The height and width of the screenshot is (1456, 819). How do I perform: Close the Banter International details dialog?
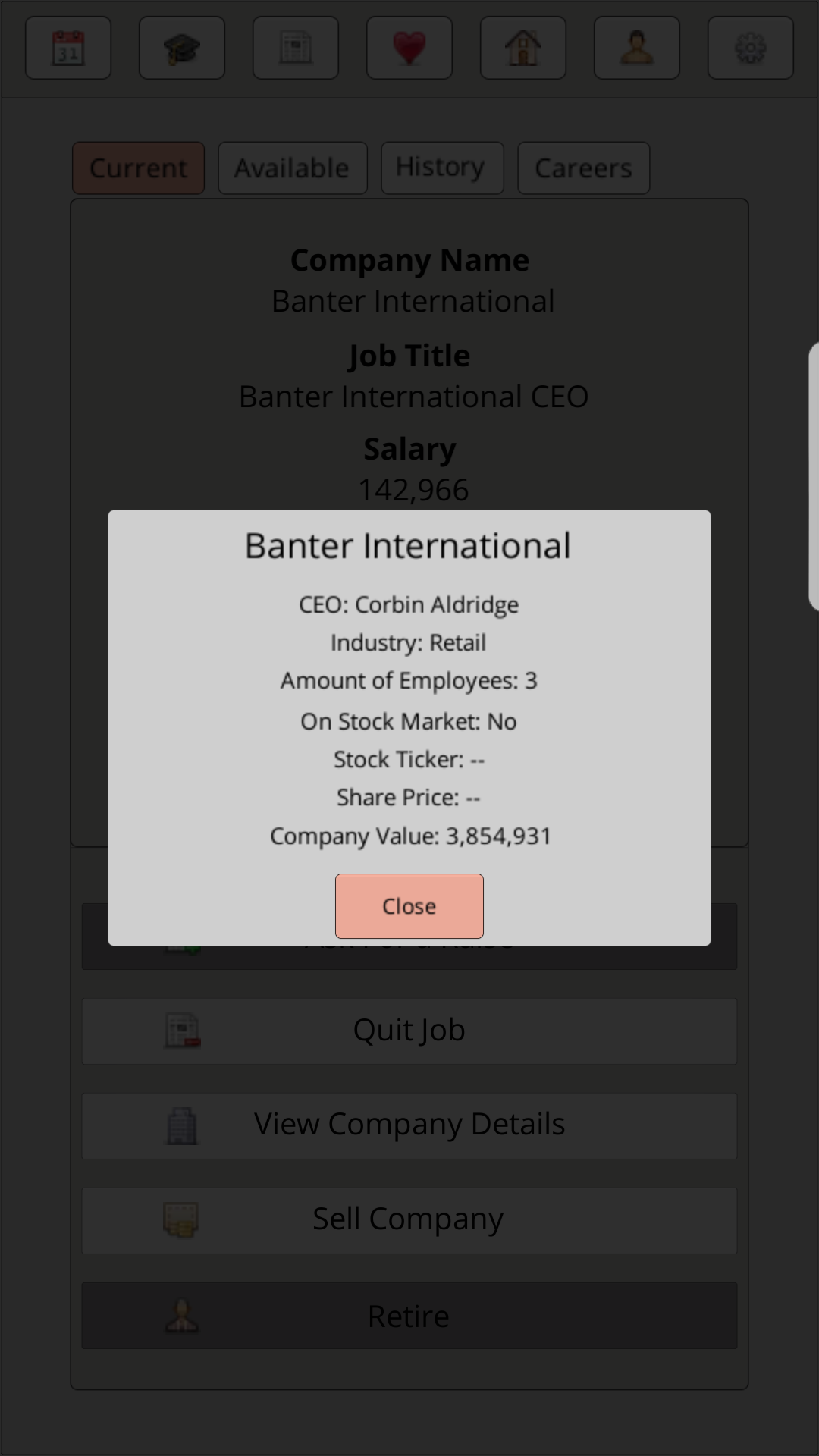pos(409,905)
